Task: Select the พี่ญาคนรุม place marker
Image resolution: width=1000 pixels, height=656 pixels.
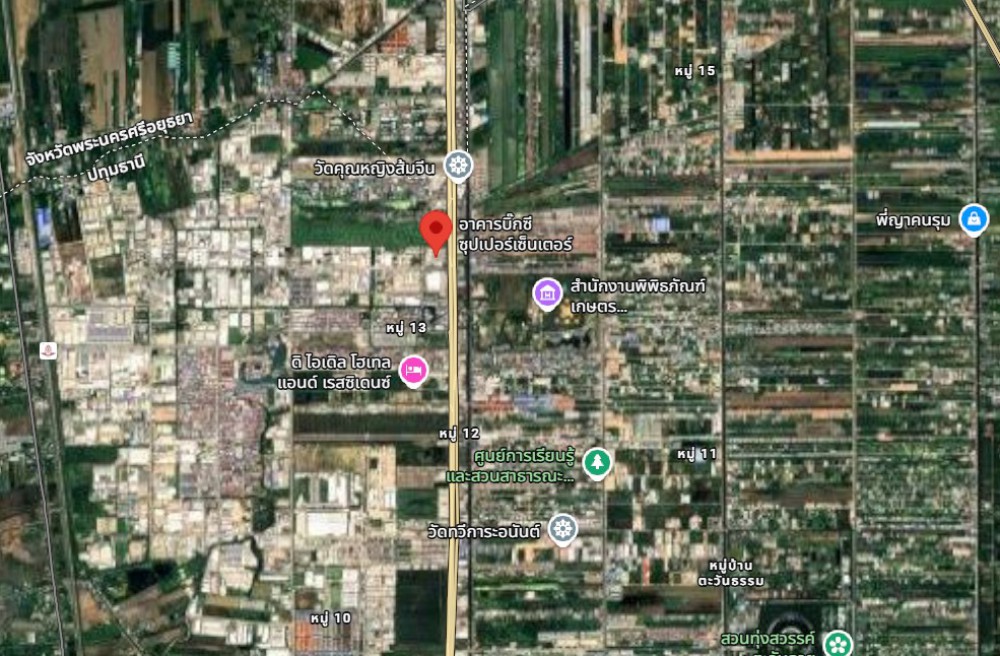Action: [973, 217]
